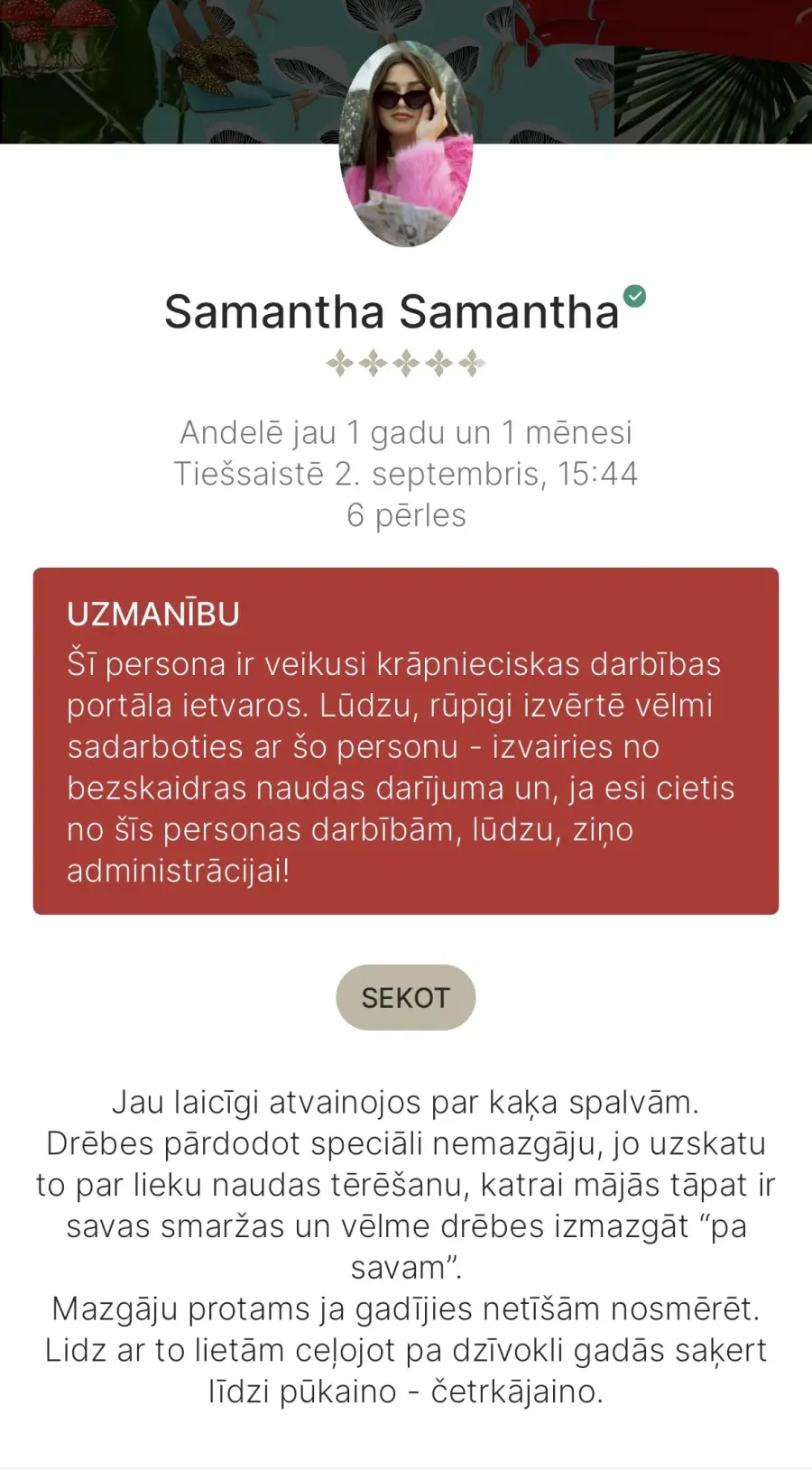Follow Samantha with the SEKOT button
Image resolution: width=812 pixels, height=1470 pixels.
[405, 997]
